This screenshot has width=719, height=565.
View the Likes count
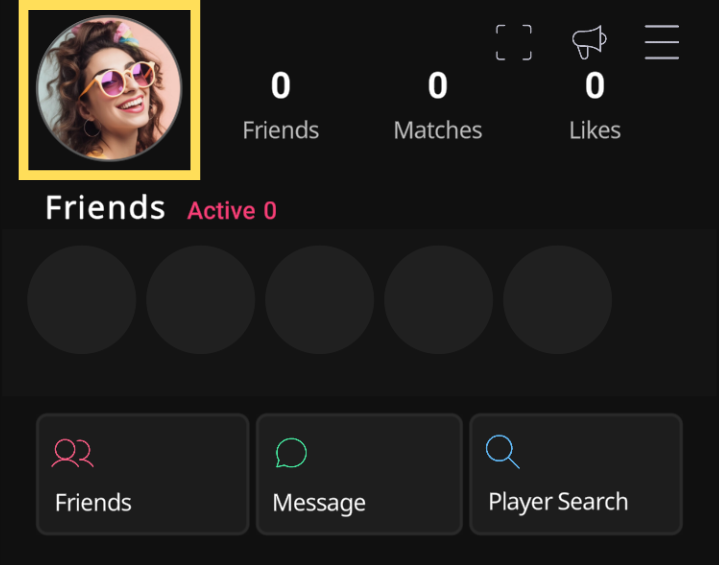(x=594, y=105)
